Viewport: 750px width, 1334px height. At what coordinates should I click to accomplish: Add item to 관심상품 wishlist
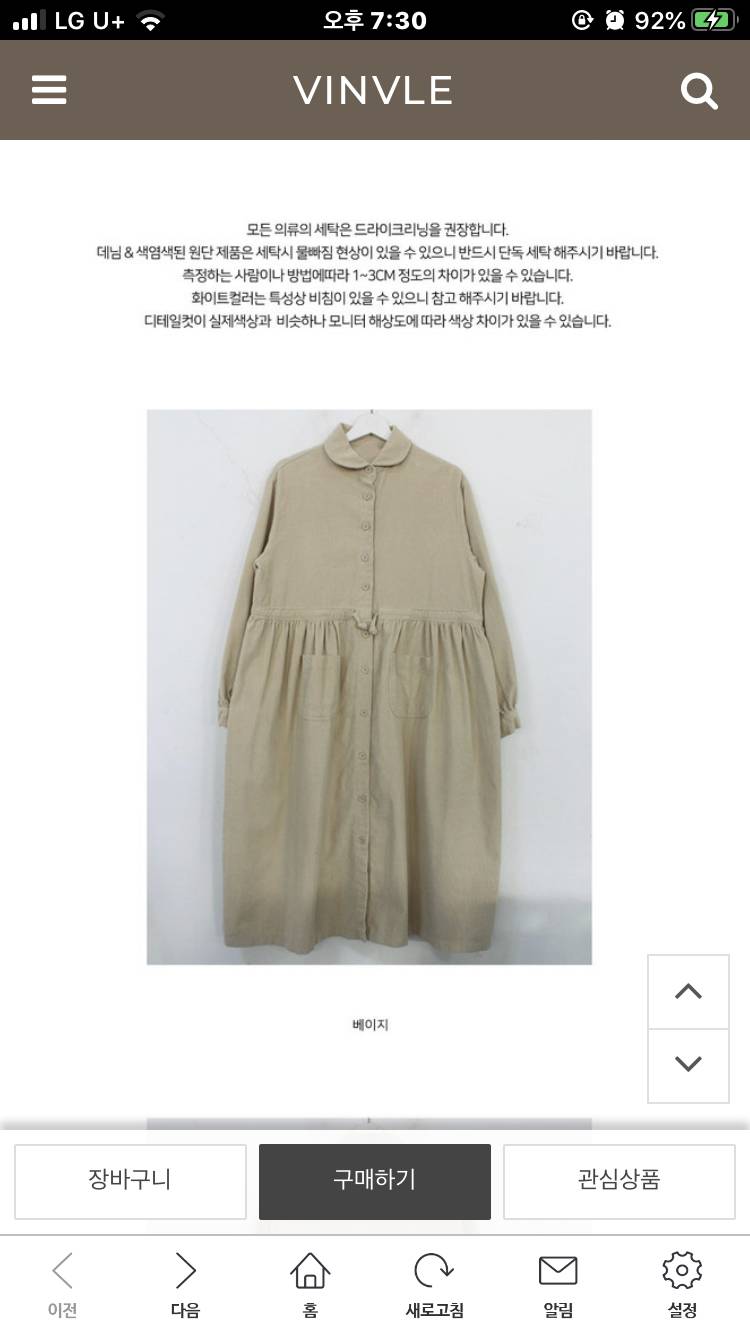(x=618, y=1181)
